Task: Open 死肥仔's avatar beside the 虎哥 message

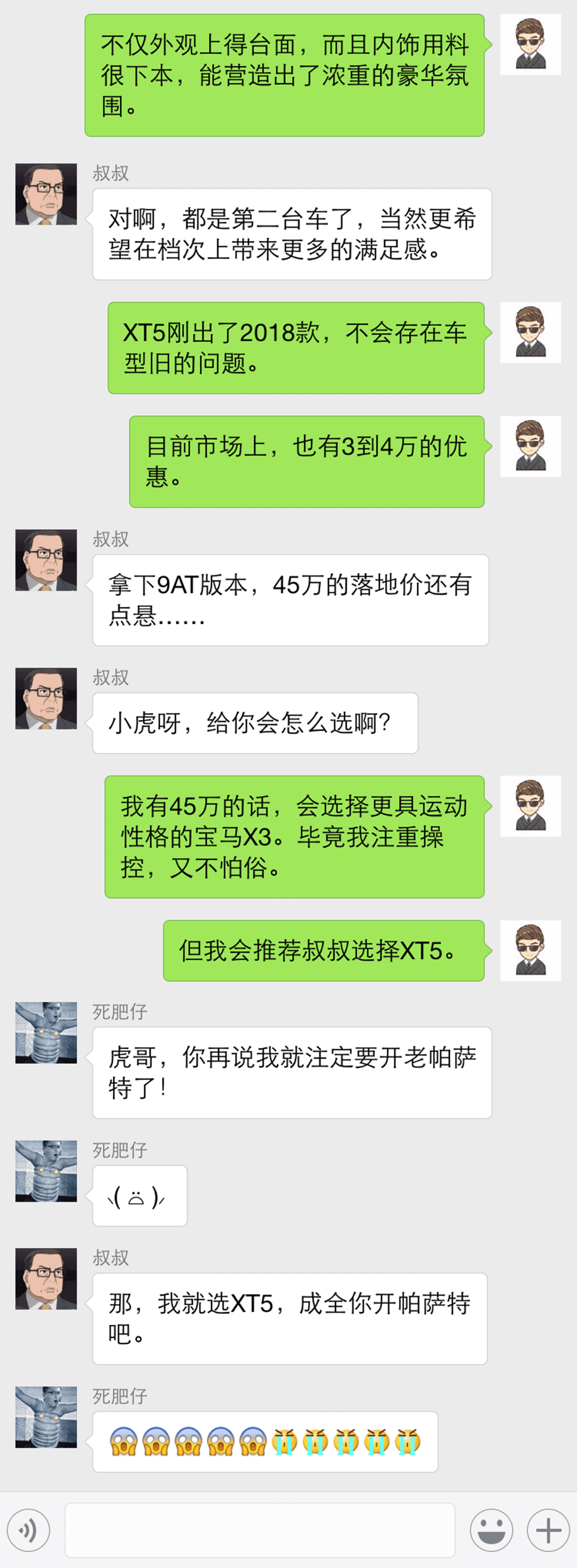Action: pos(46,1032)
